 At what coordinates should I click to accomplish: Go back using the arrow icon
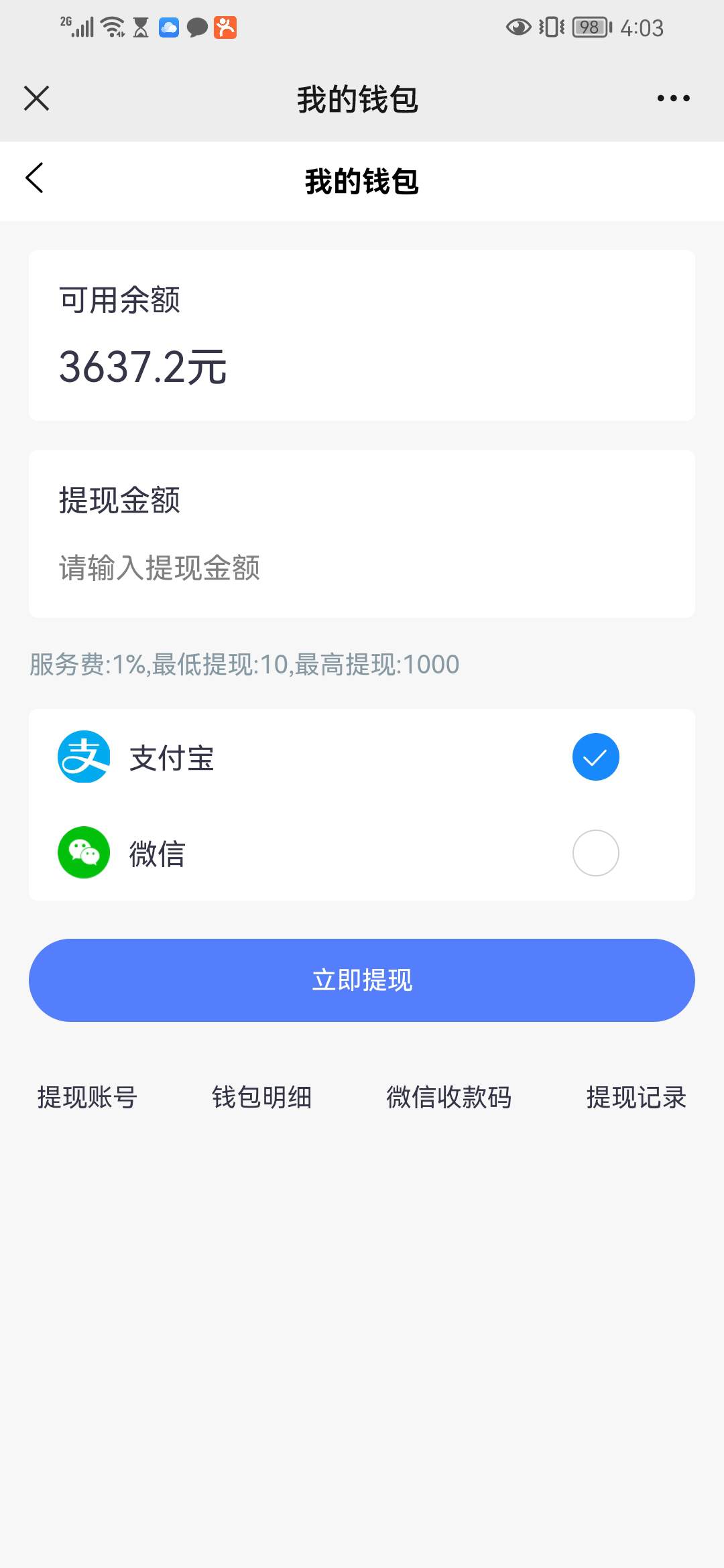(x=35, y=178)
